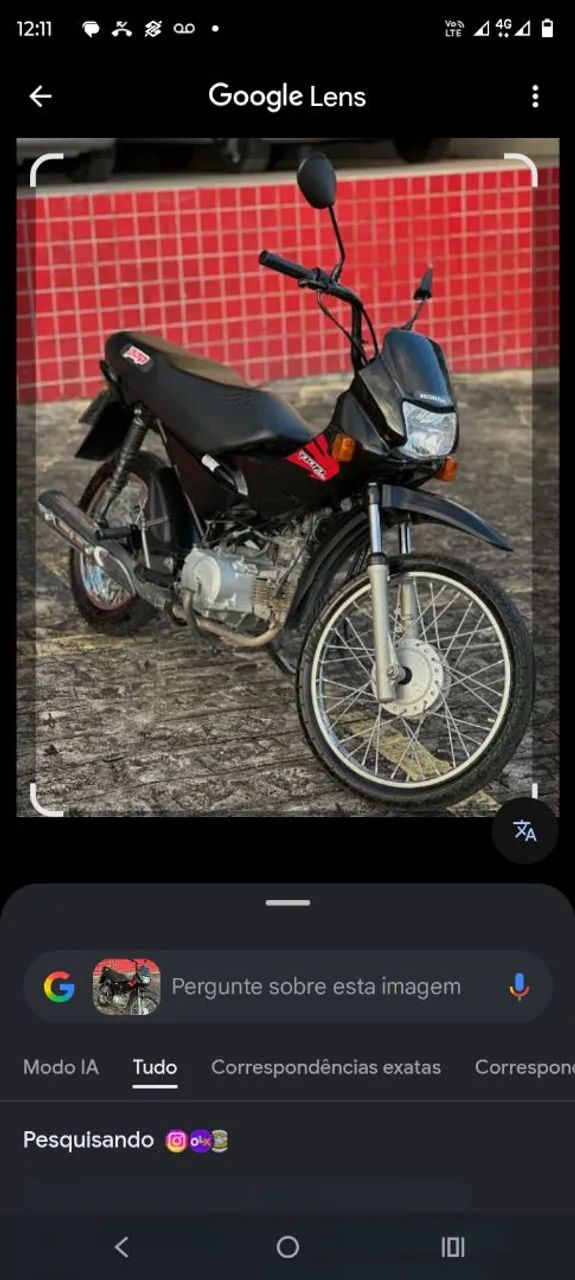Go back from Google Lens
Viewport: 575px width, 1280px height.
click(x=40, y=96)
